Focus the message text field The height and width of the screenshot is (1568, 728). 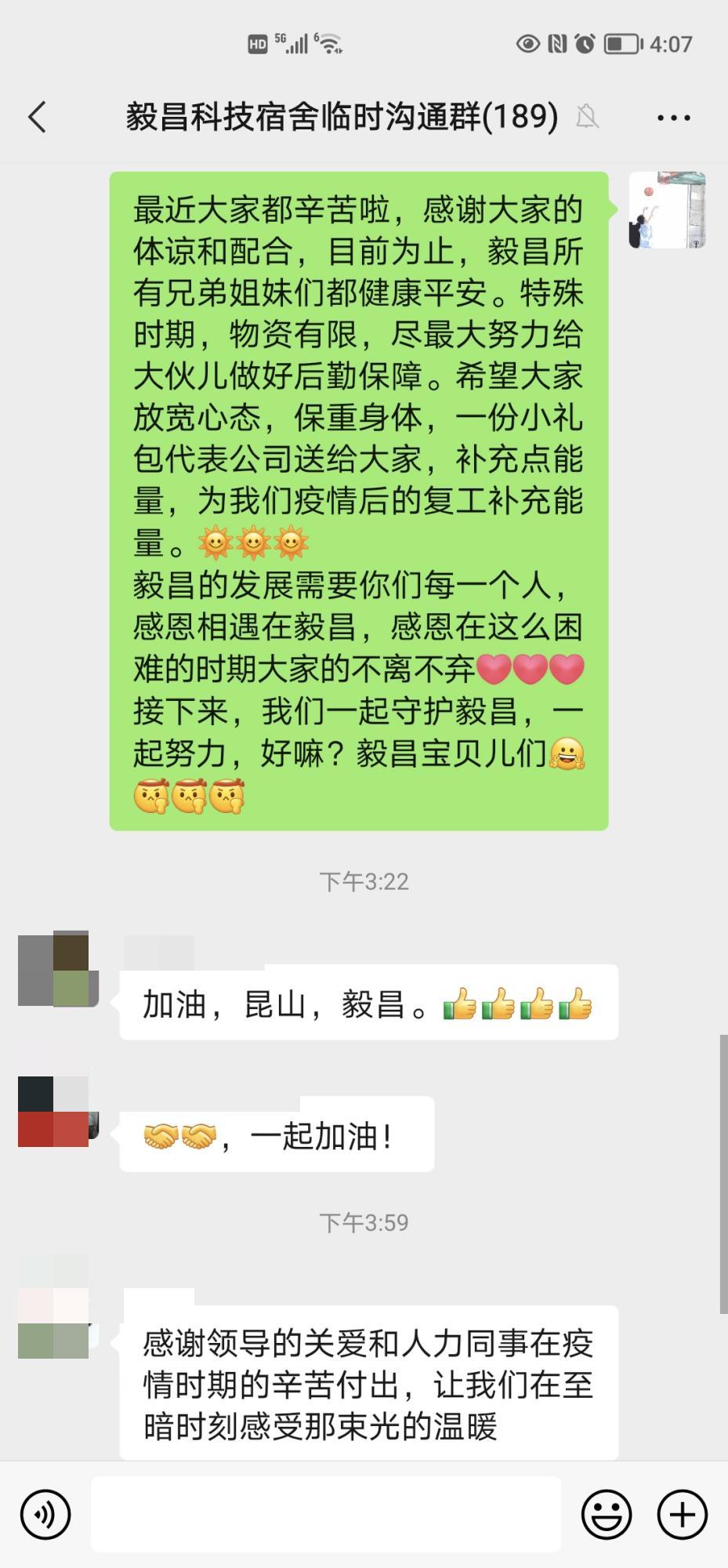coord(325,1514)
